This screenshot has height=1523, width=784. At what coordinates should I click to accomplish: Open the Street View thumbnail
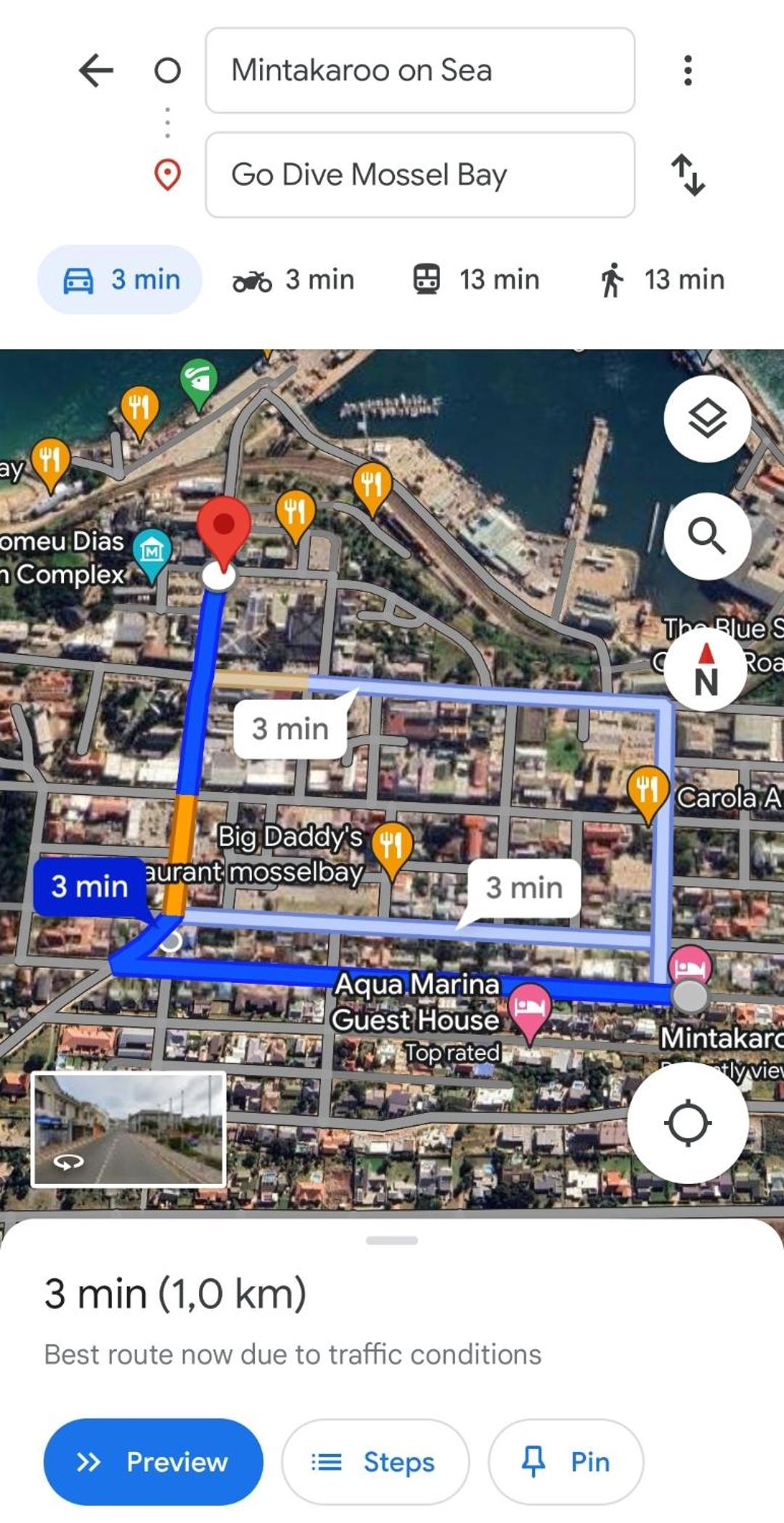click(x=128, y=1130)
